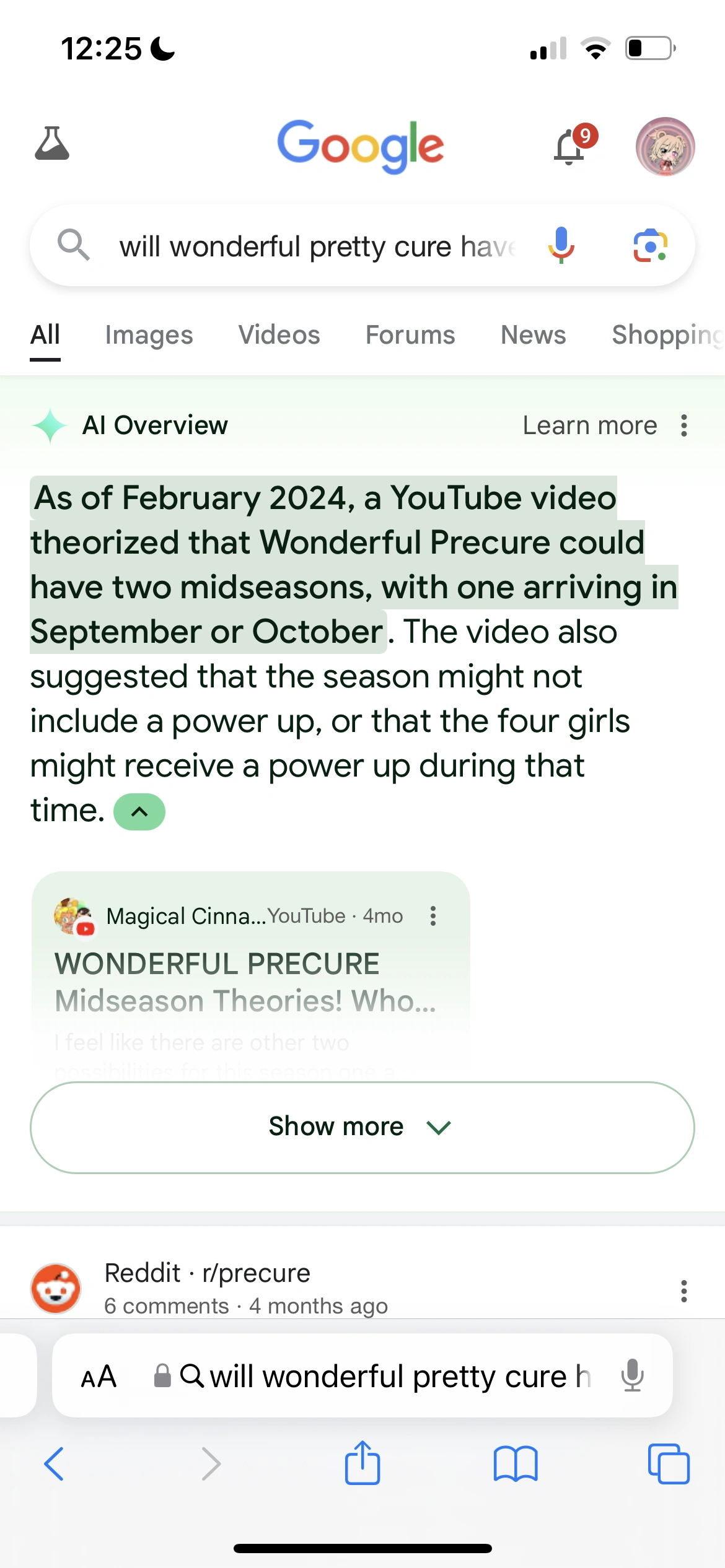Open Safari tab overview icon
Viewport: 725px width, 1568px height.
(x=668, y=1464)
